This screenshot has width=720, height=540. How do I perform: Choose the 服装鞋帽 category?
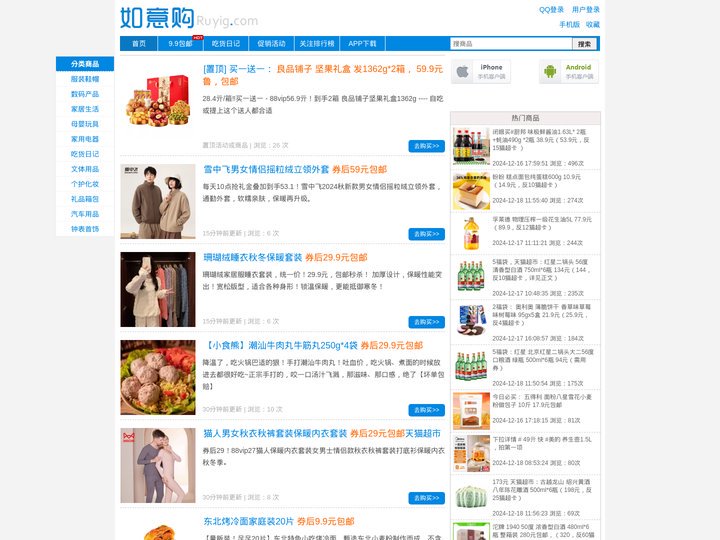(x=85, y=79)
